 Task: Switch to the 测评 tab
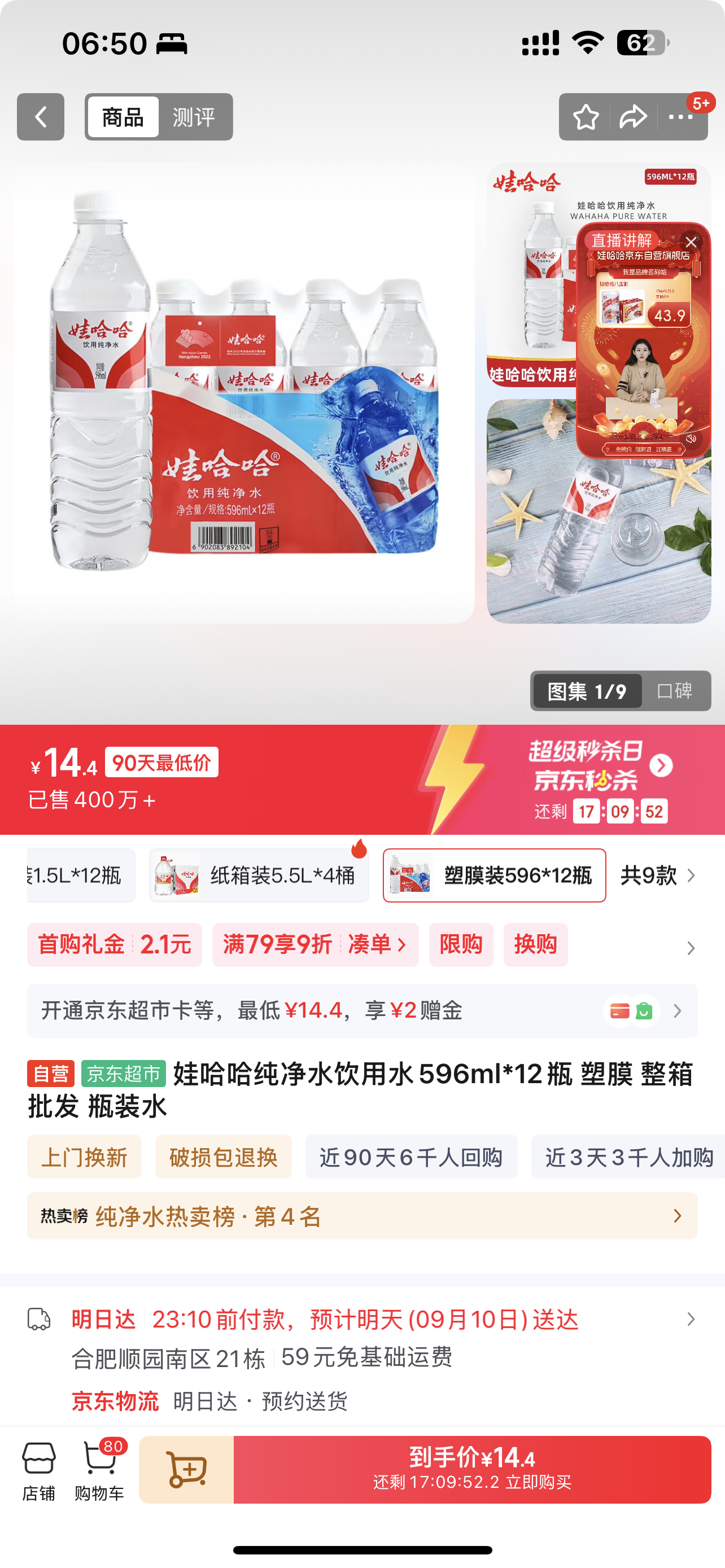click(x=194, y=117)
